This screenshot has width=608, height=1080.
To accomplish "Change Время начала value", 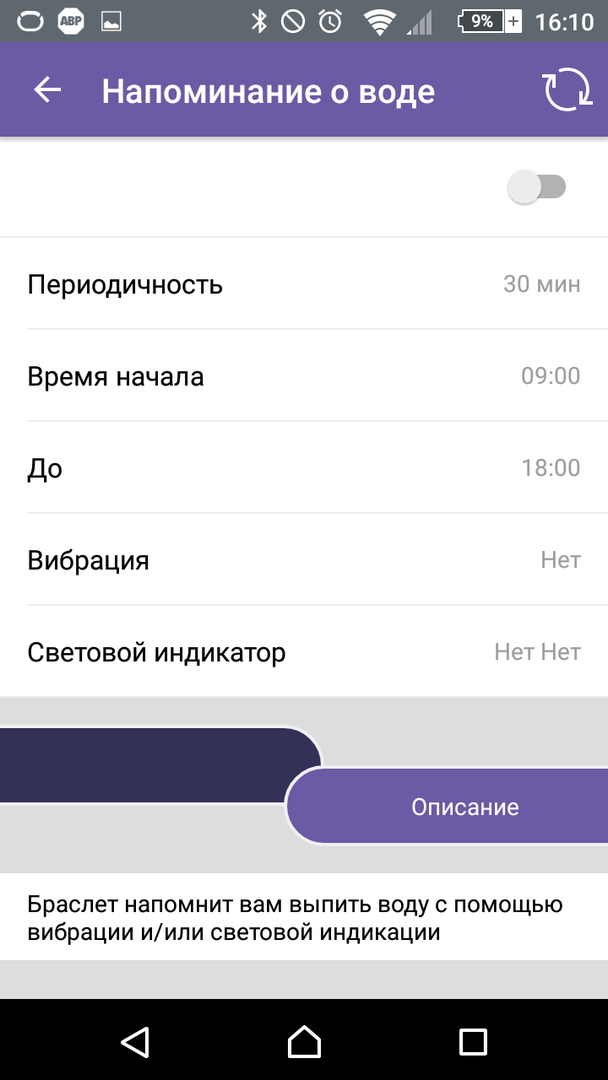I will 304,376.
